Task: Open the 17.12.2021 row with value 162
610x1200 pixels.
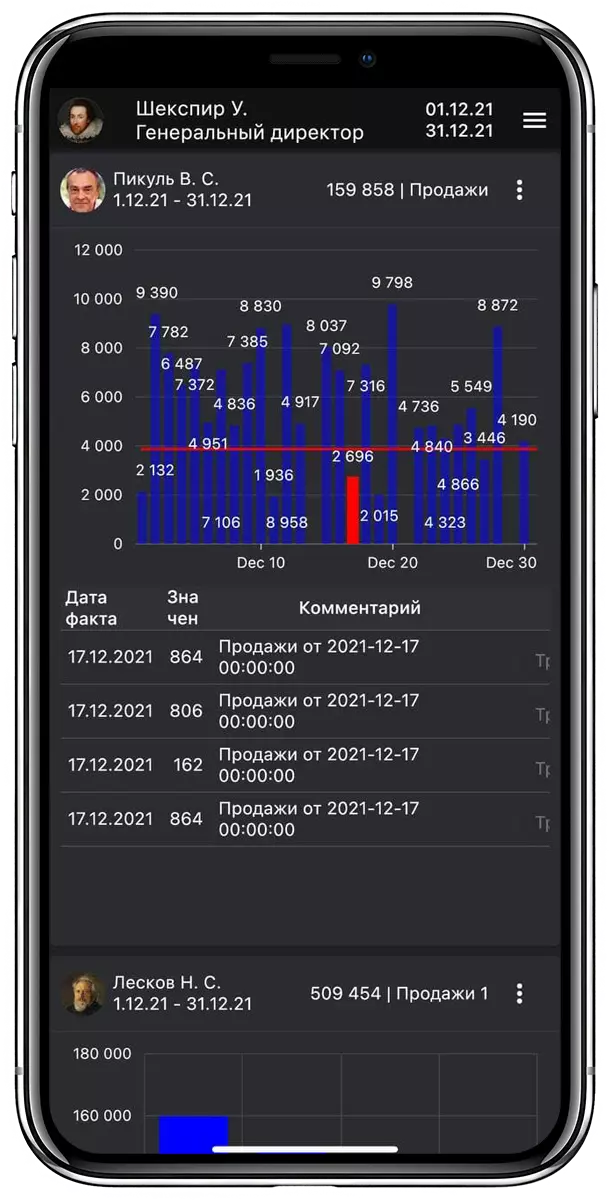Action: [305, 765]
